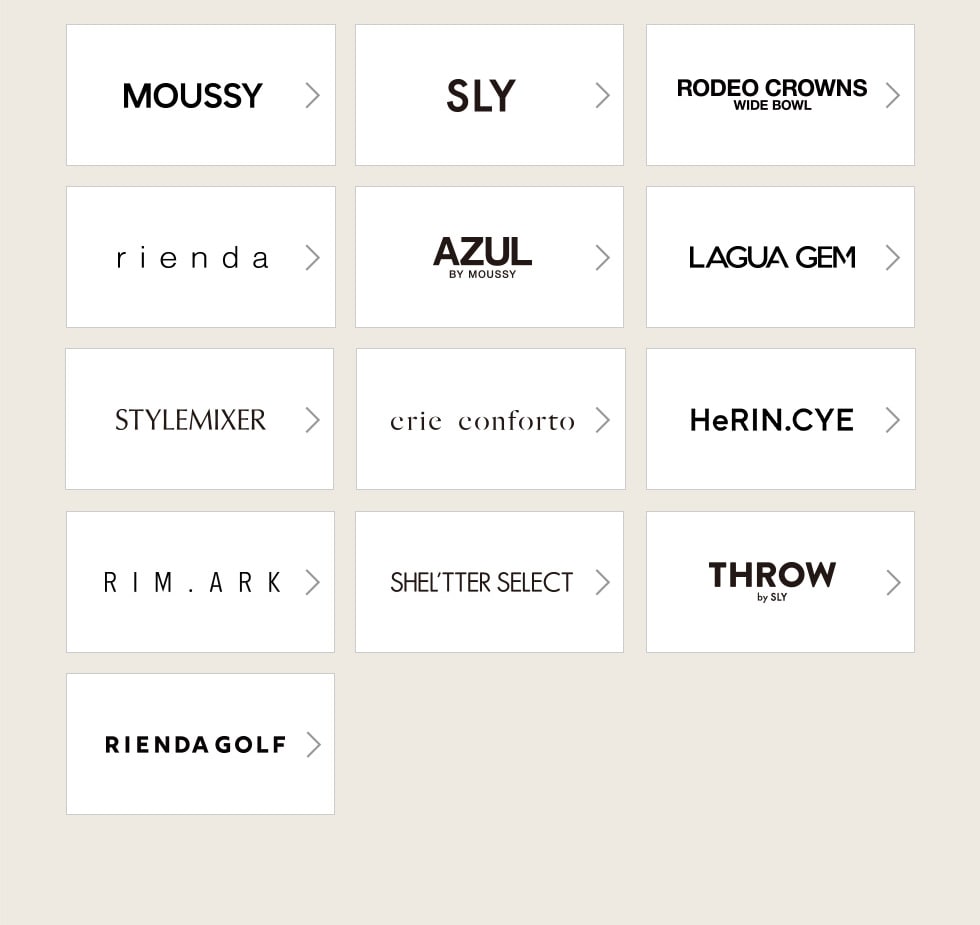View the eric conforto brand

(490, 419)
